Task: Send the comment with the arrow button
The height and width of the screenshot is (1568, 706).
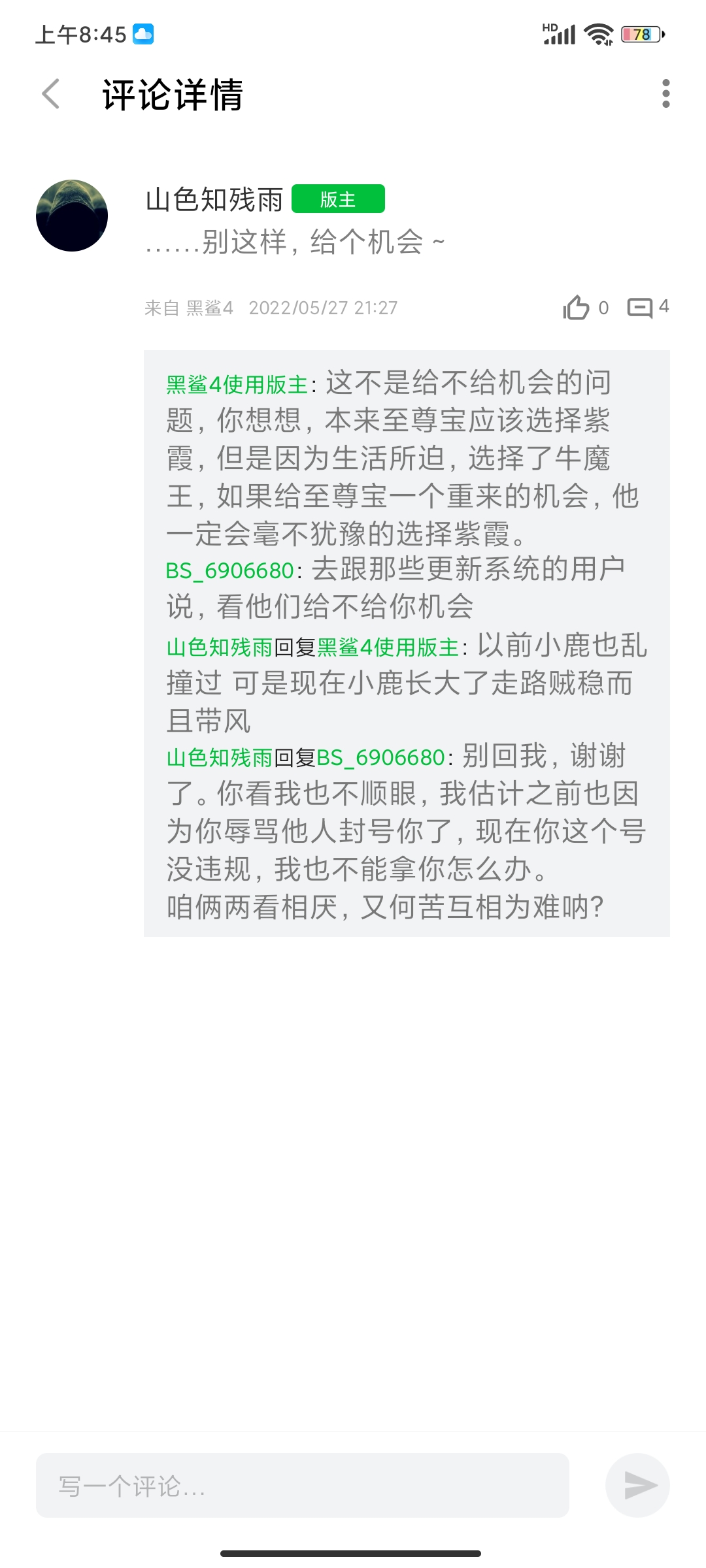Action: (637, 1485)
